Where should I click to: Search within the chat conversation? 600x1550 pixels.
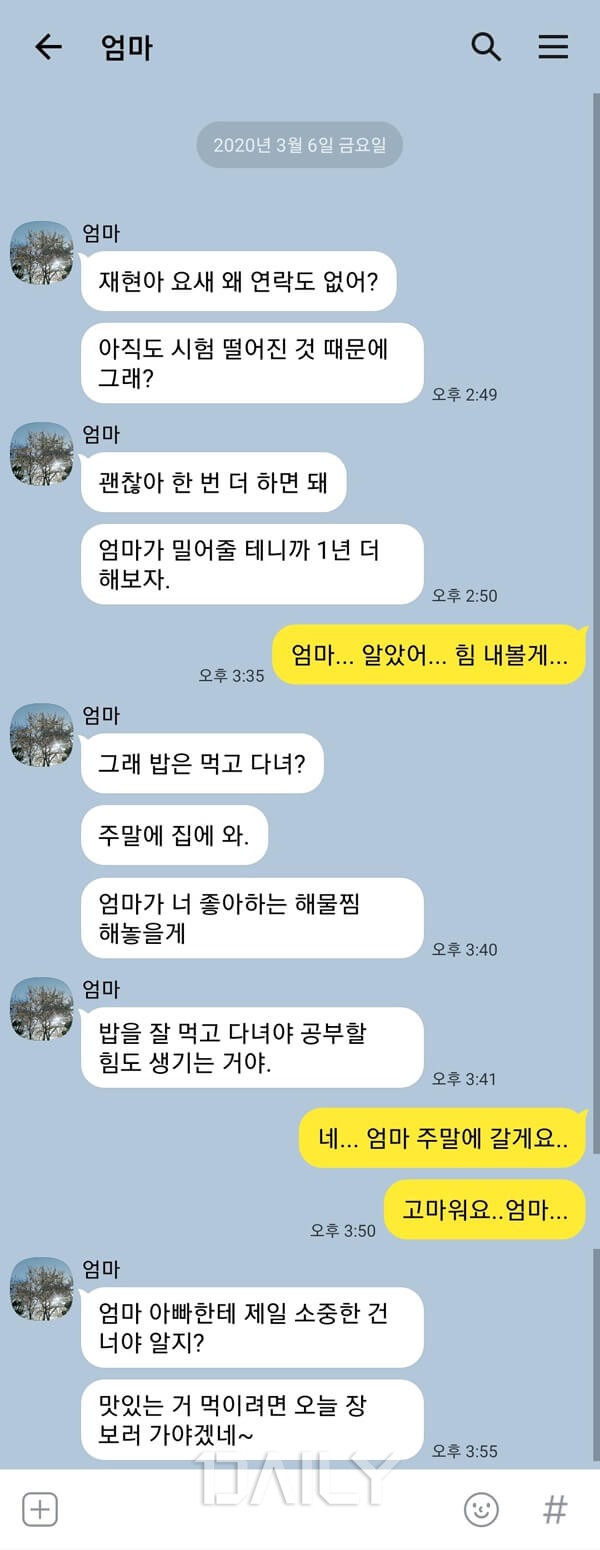486,47
